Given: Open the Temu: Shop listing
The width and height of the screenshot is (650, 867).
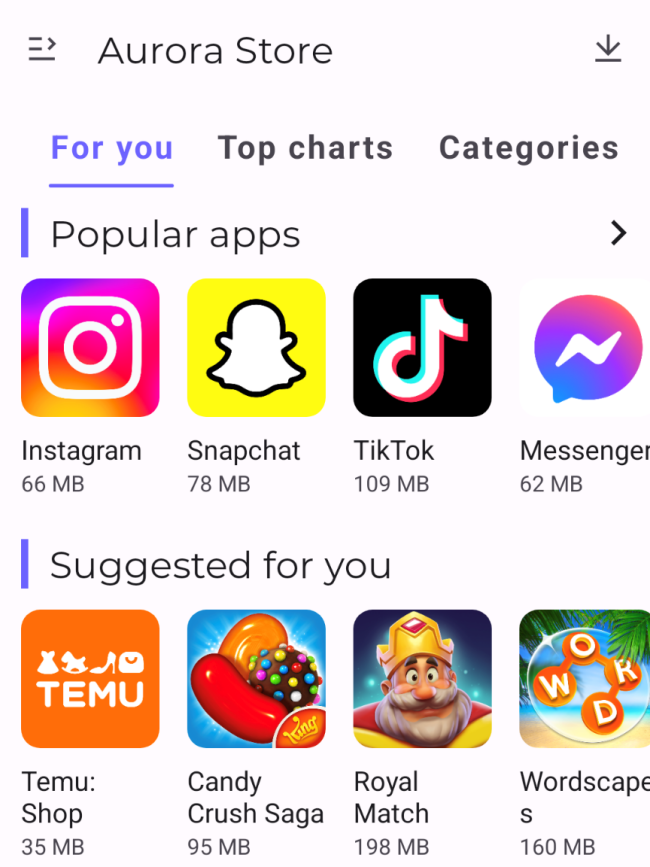Looking at the screenshot, I should (x=90, y=679).
